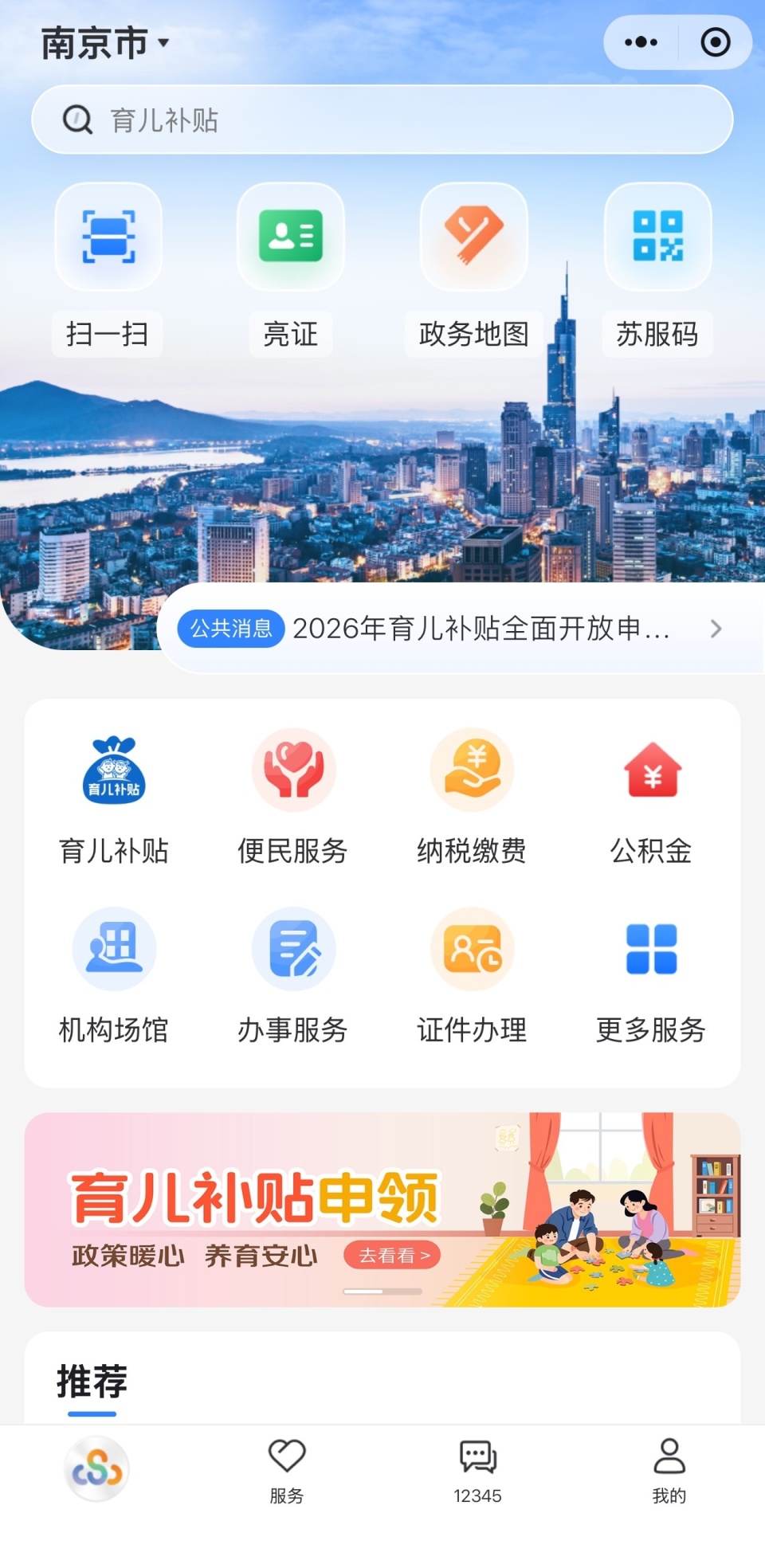The image size is (765, 1568).
Task: Open 办事服务 administrative services
Action: (292, 976)
